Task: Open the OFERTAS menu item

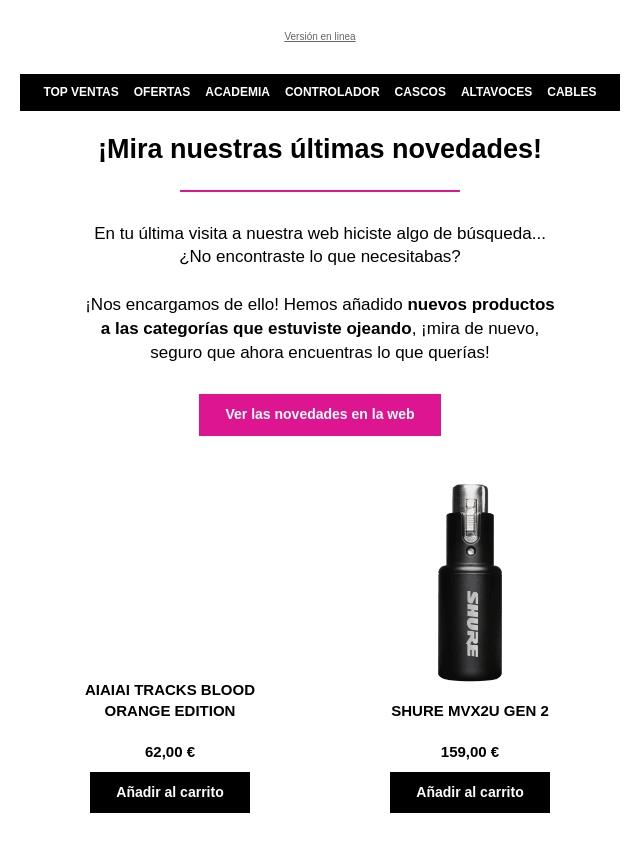Action: point(162,92)
